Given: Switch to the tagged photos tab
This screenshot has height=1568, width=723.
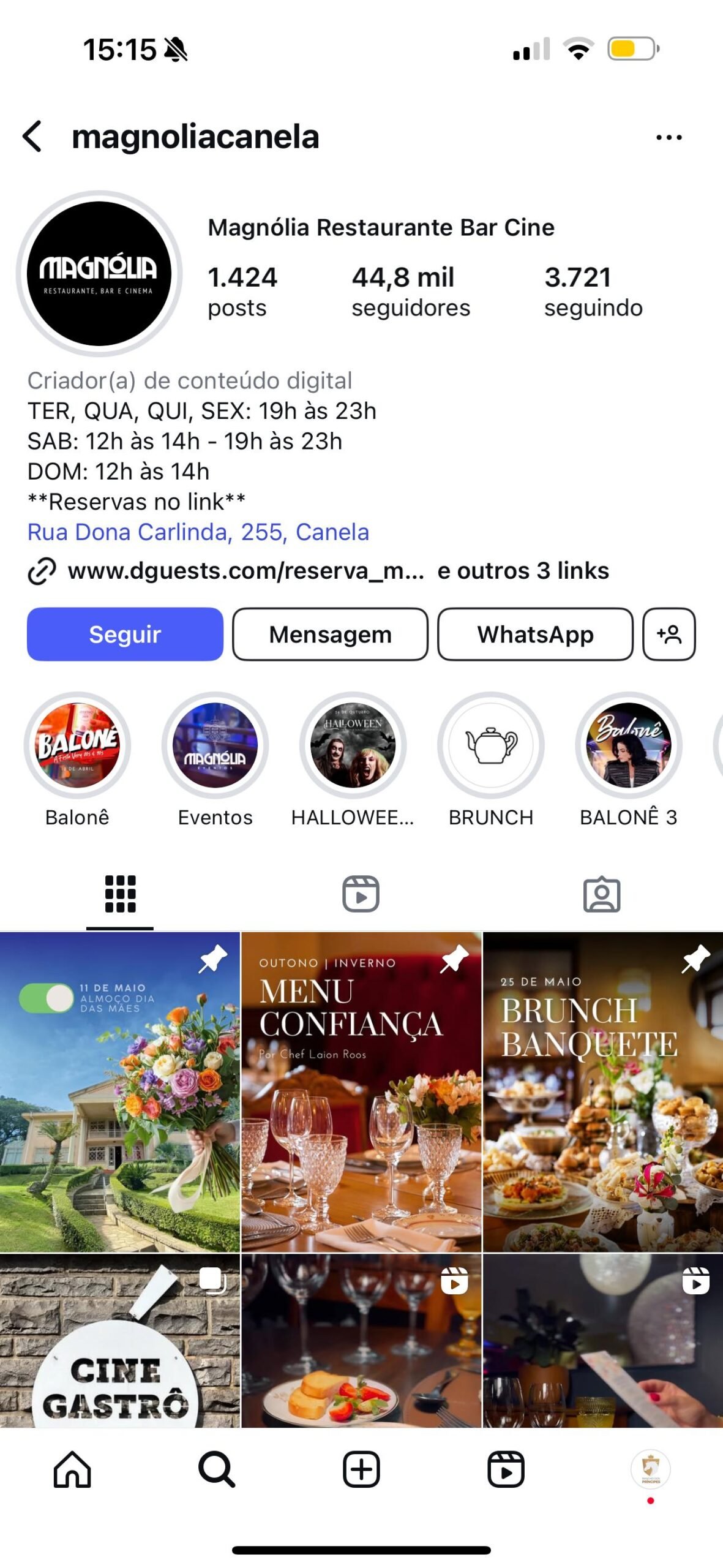Looking at the screenshot, I should tap(602, 894).
